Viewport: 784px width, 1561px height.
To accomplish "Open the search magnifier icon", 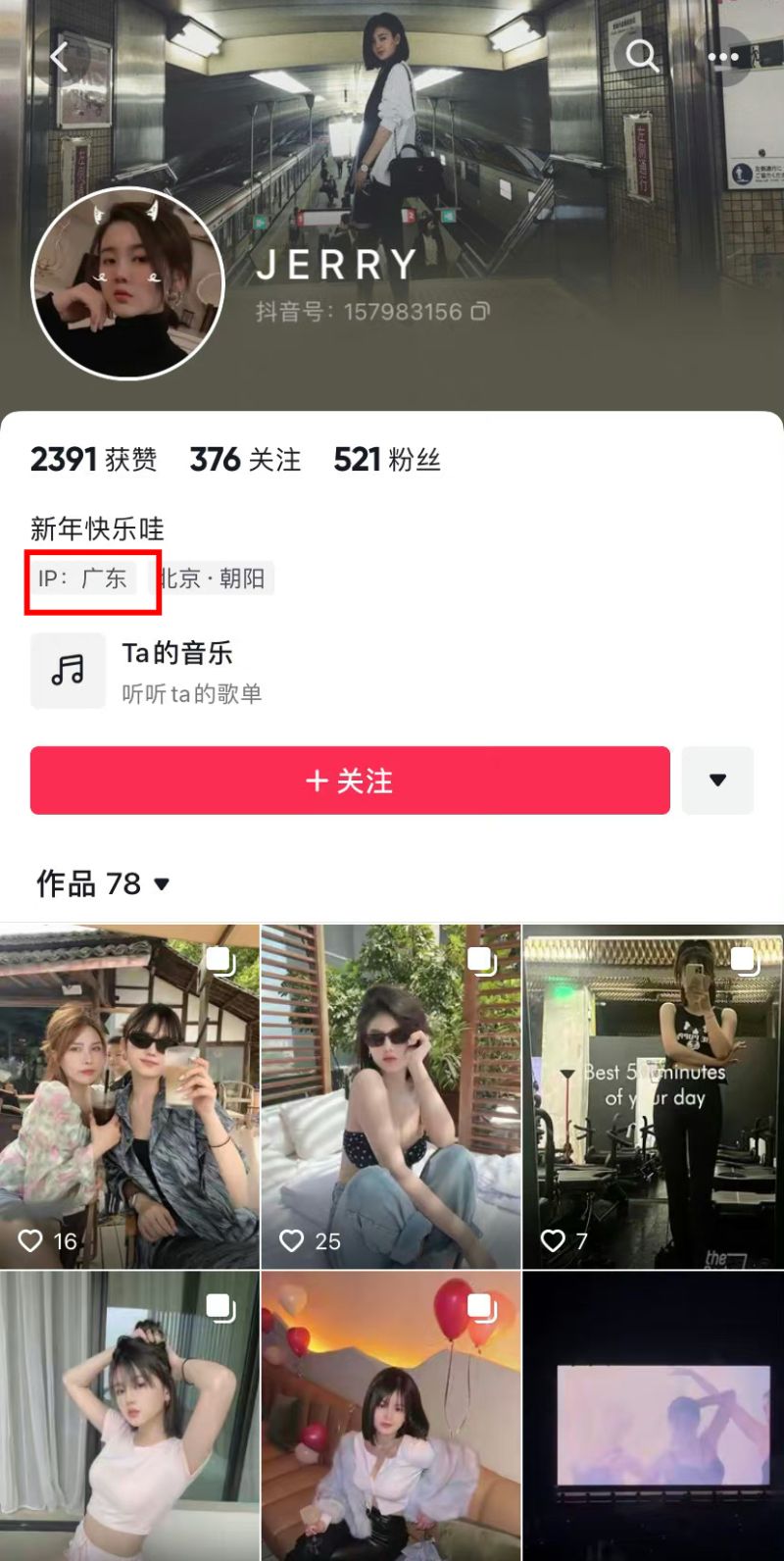I will click(642, 56).
